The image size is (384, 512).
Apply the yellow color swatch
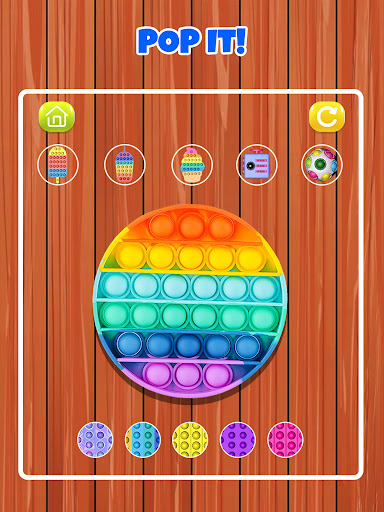tap(190, 440)
